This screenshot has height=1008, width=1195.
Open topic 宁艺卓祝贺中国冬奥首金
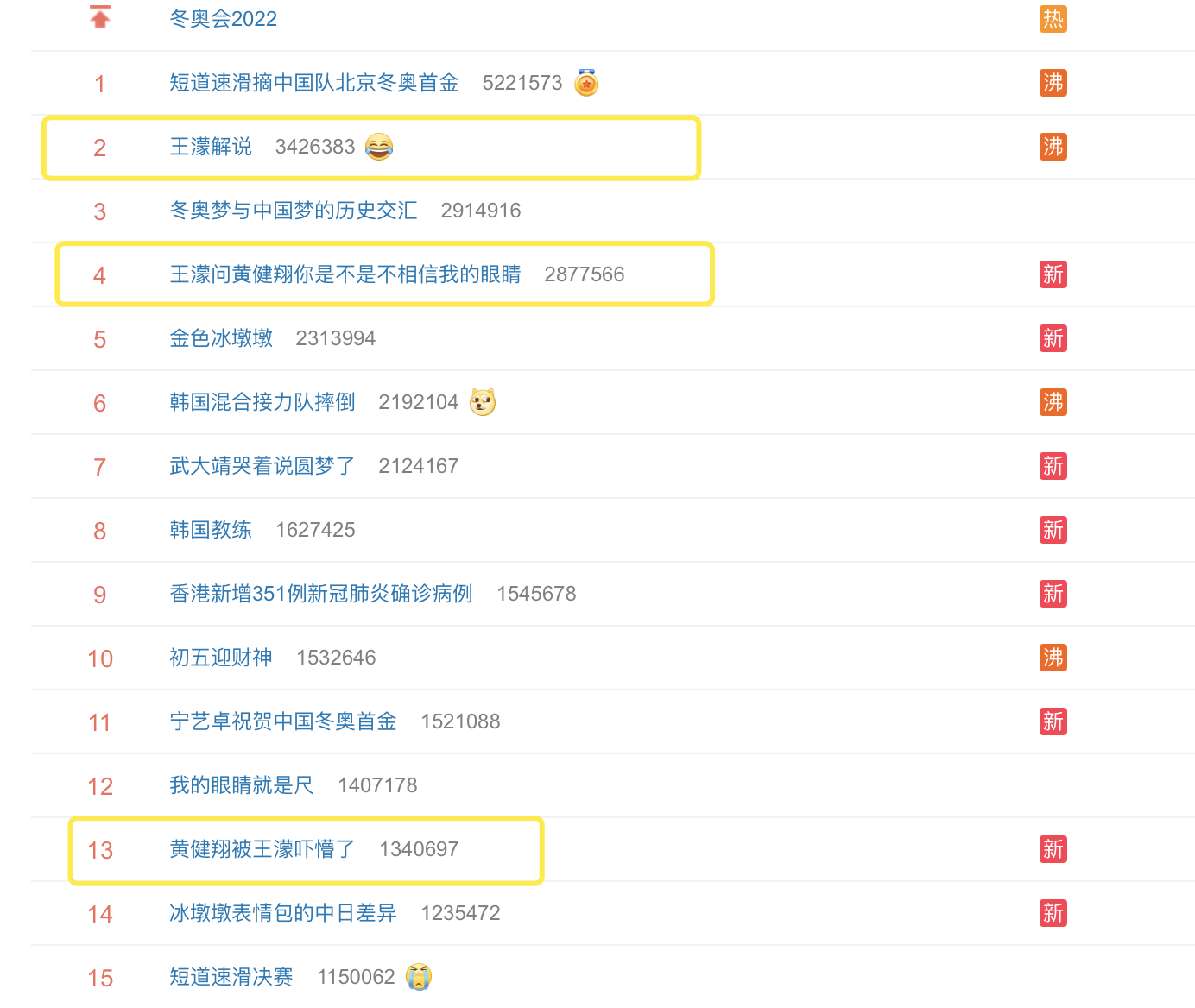[x=282, y=721]
